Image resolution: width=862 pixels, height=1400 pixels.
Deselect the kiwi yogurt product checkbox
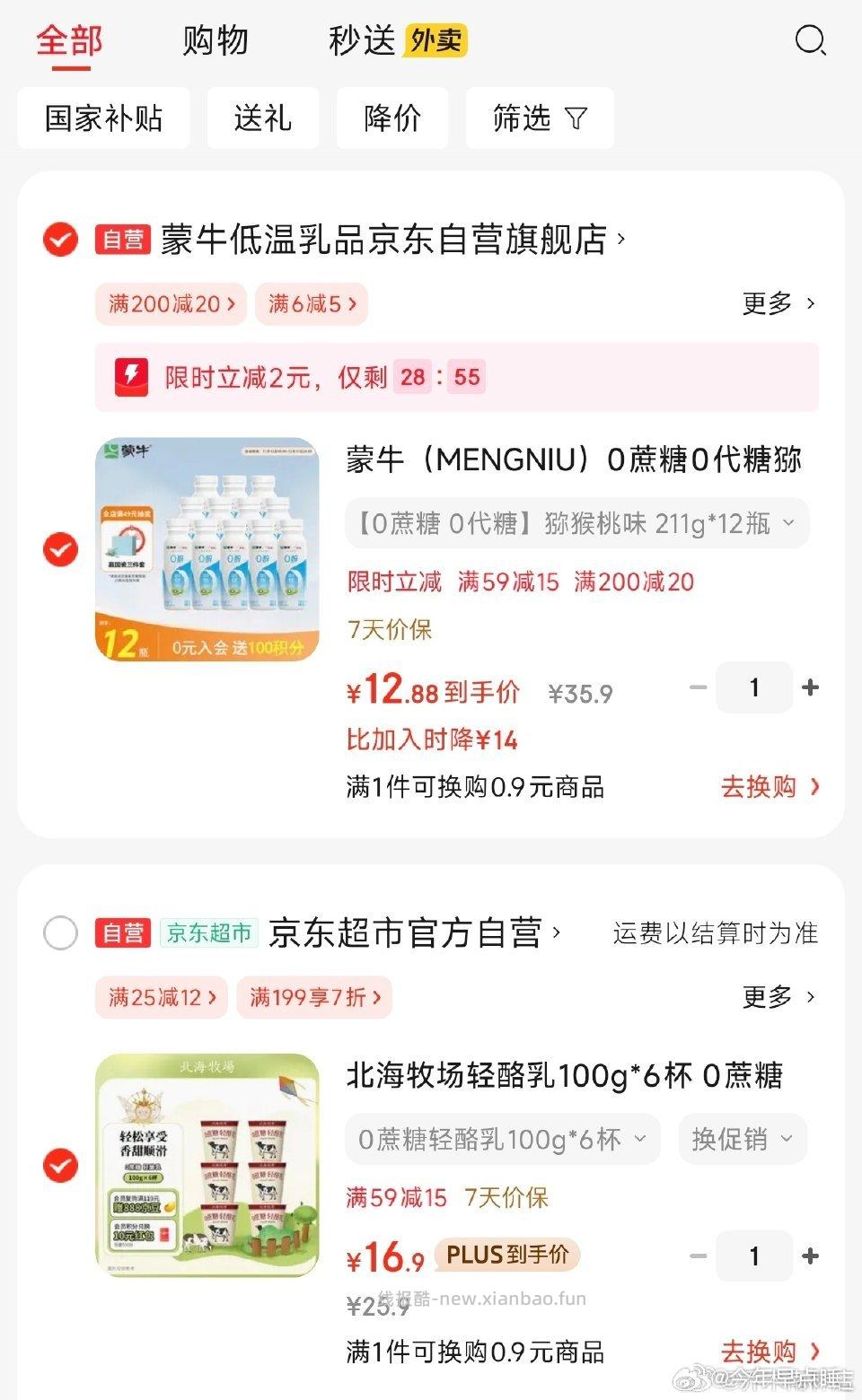(x=58, y=549)
